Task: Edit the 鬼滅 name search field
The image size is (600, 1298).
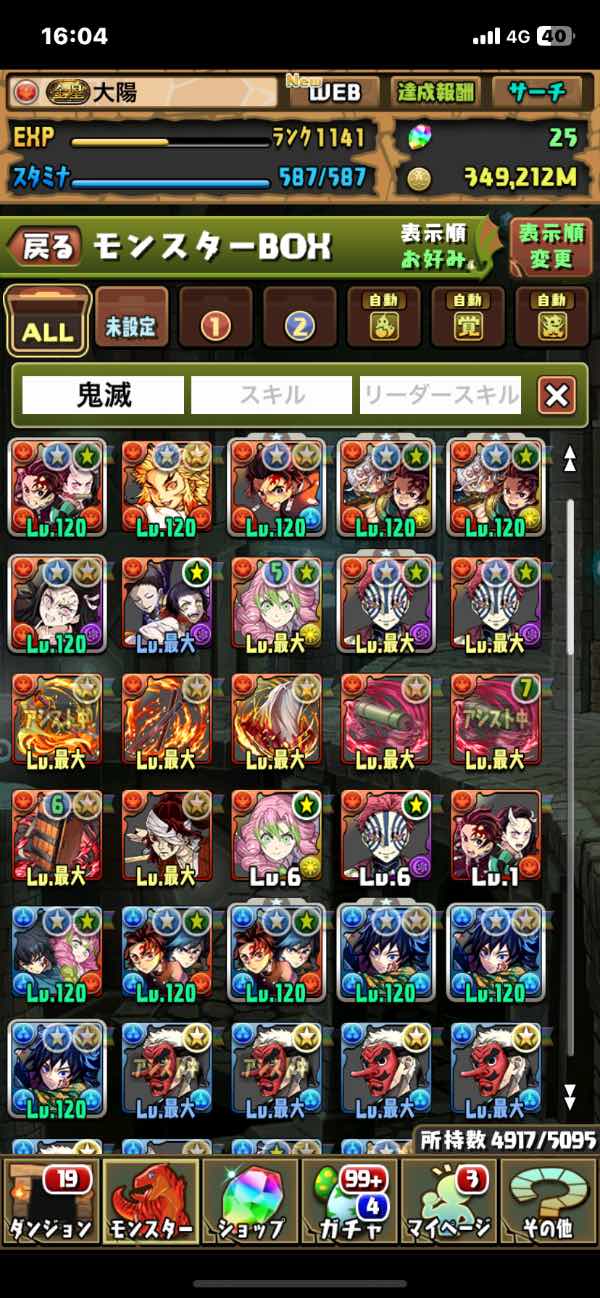Action: pos(103,395)
